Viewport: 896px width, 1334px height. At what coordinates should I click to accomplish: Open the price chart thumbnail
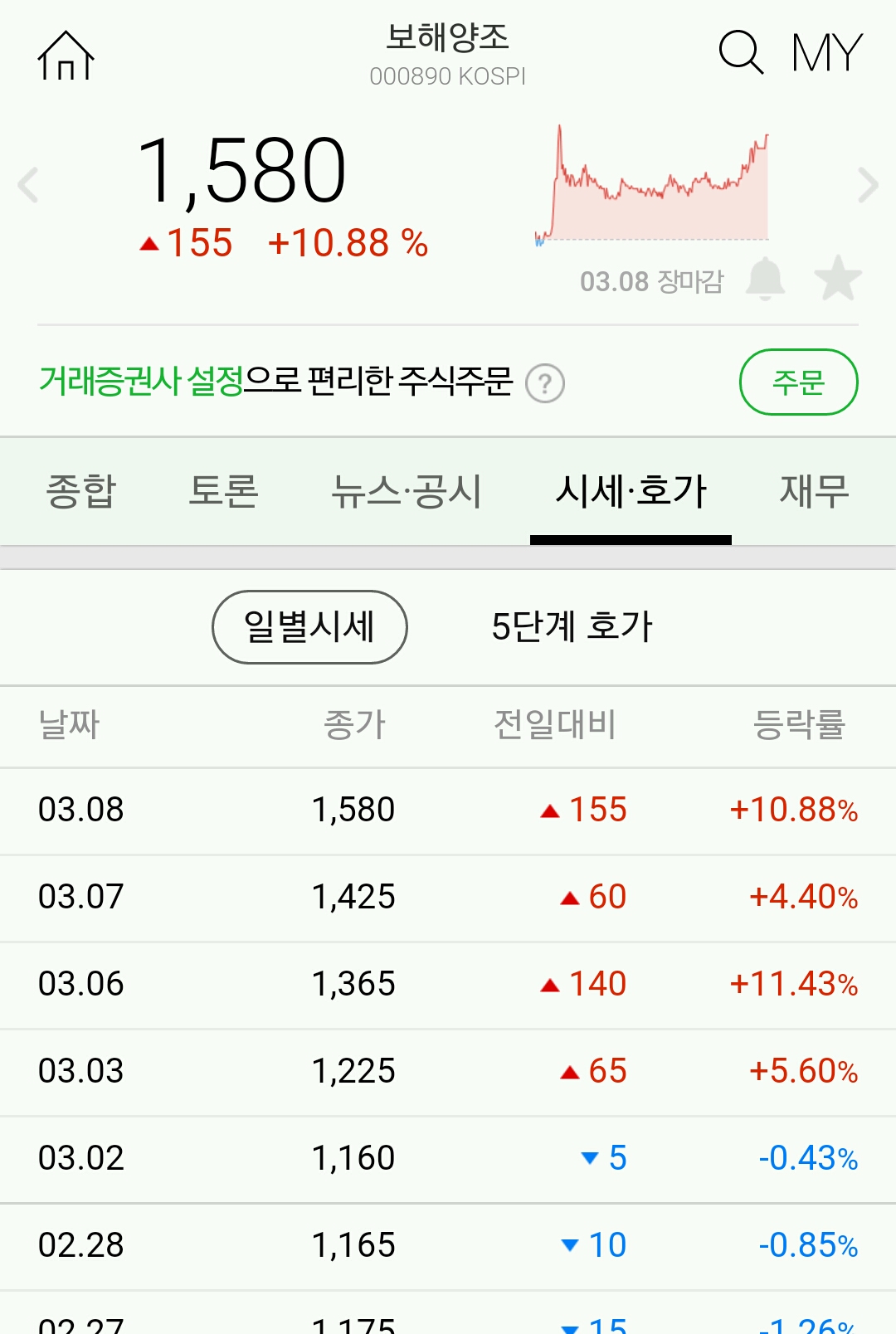pos(653,185)
